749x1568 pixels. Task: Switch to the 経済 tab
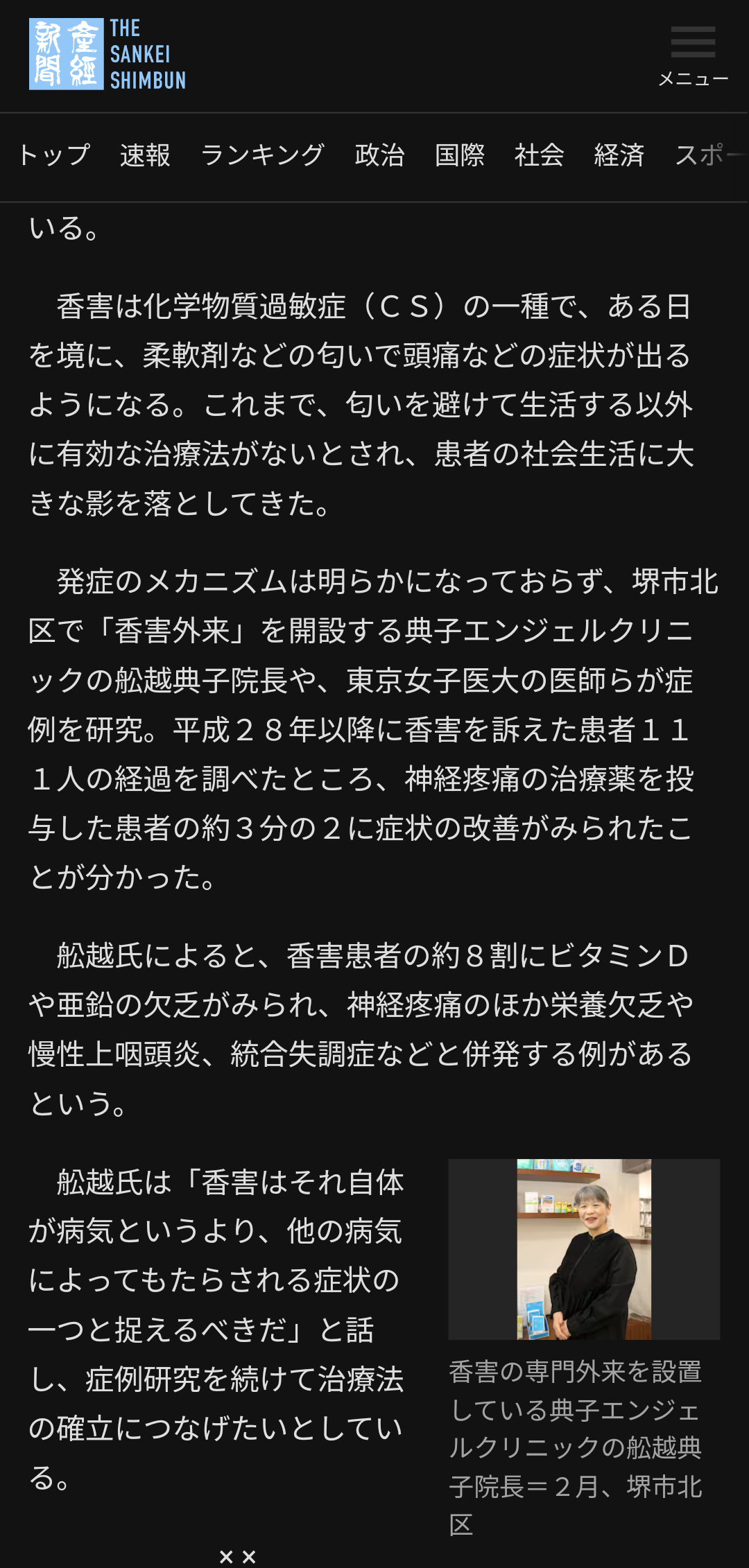[x=619, y=155]
